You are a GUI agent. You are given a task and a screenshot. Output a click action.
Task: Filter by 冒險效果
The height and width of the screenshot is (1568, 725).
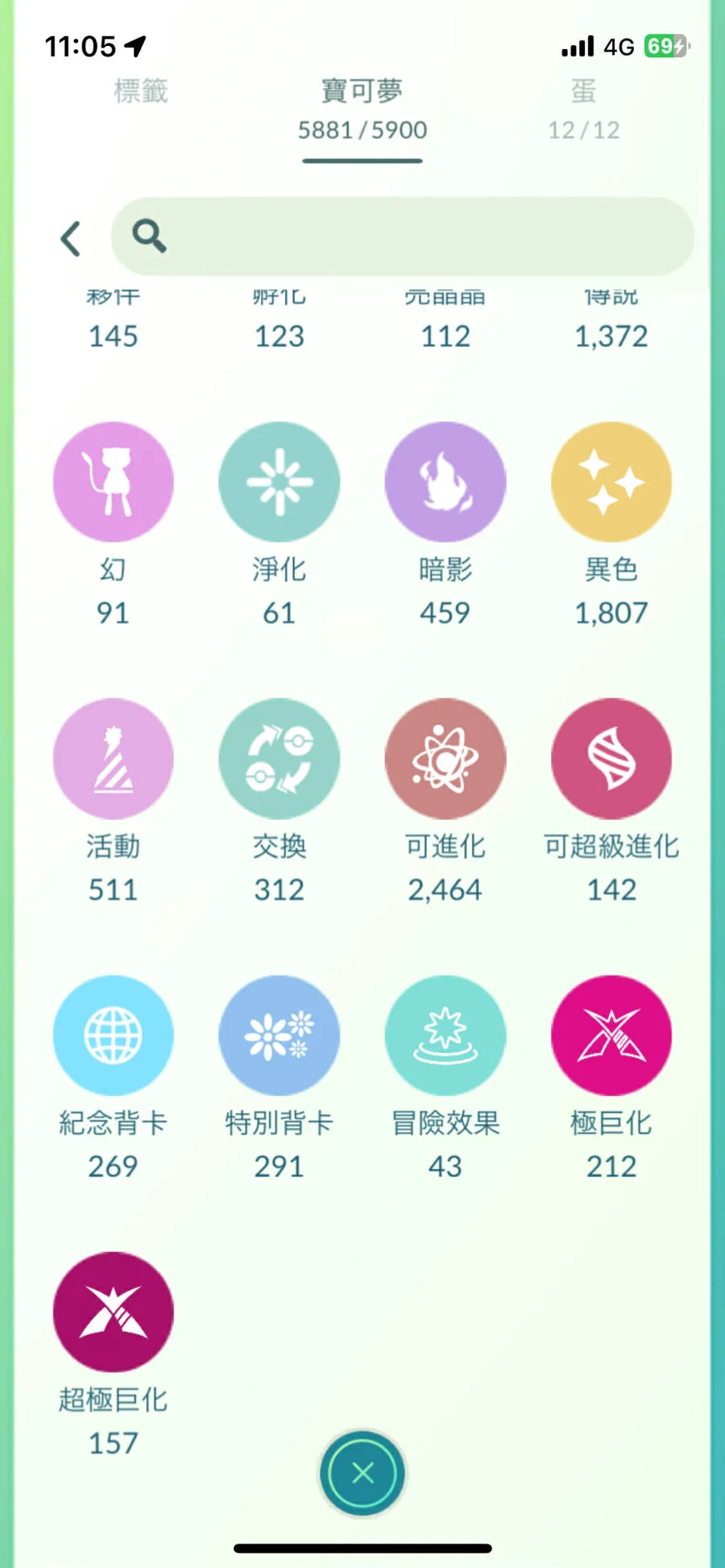click(x=445, y=1035)
